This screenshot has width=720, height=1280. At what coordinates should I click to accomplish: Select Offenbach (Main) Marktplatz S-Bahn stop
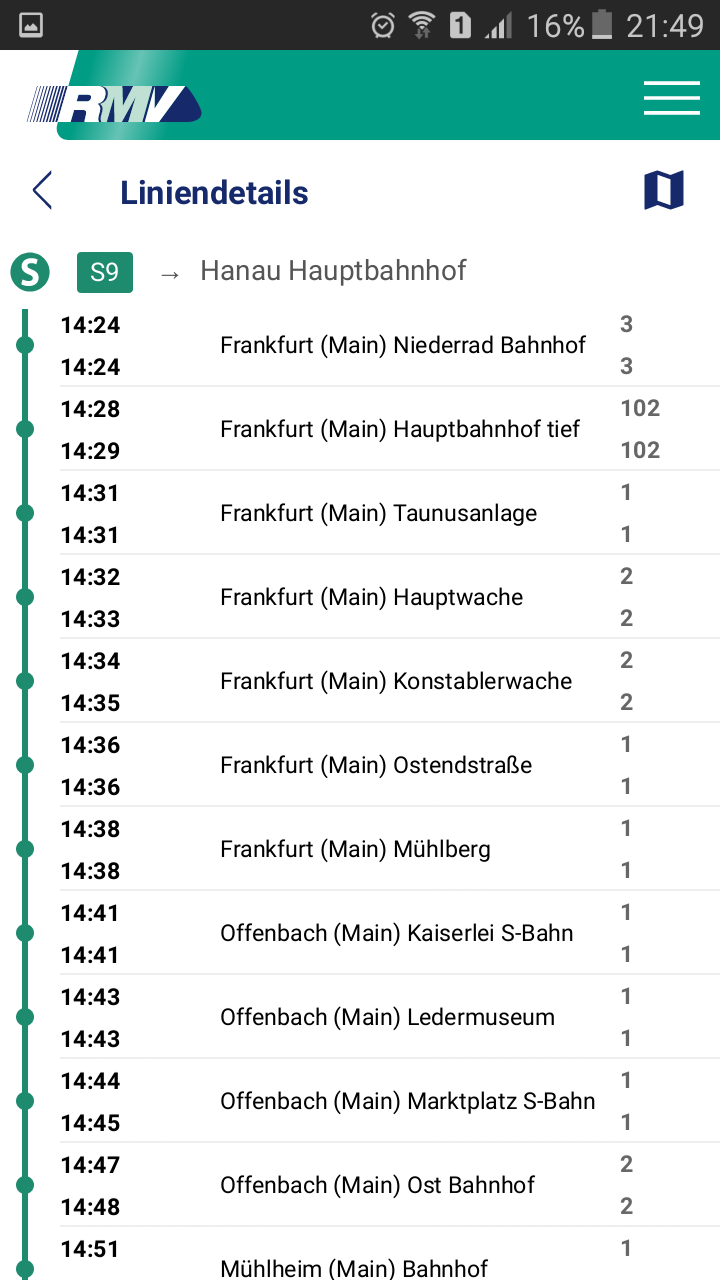pos(407,1102)
